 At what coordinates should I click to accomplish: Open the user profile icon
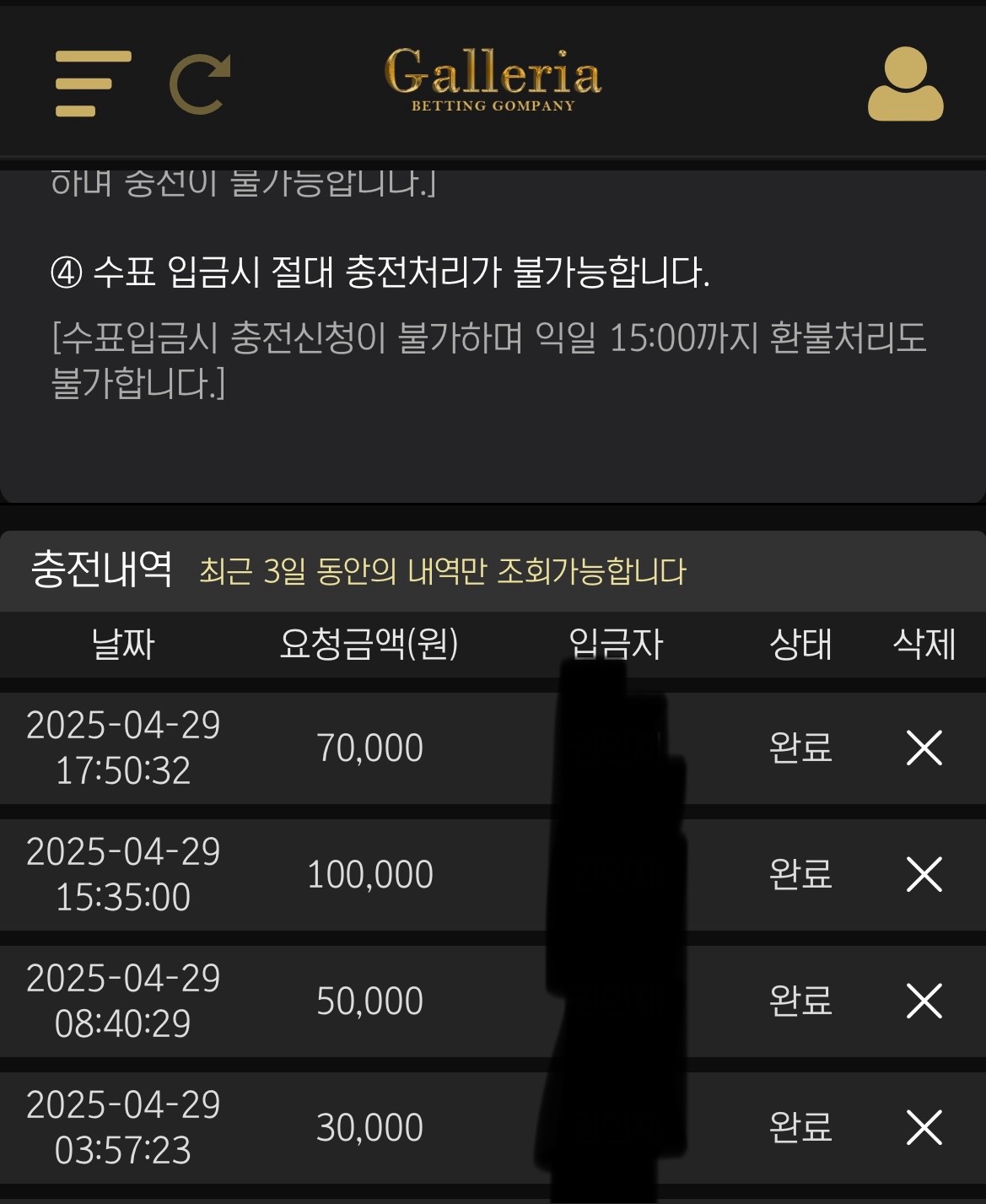click(905, 84)
